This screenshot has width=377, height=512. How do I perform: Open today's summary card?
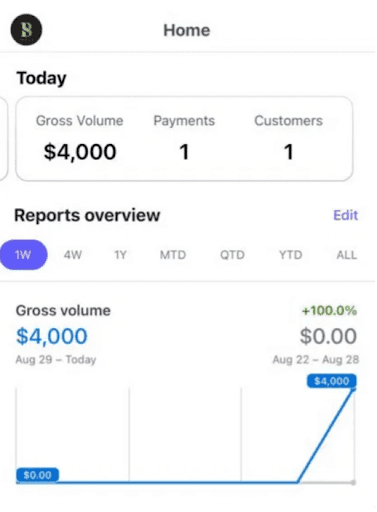tap(184, 139)
